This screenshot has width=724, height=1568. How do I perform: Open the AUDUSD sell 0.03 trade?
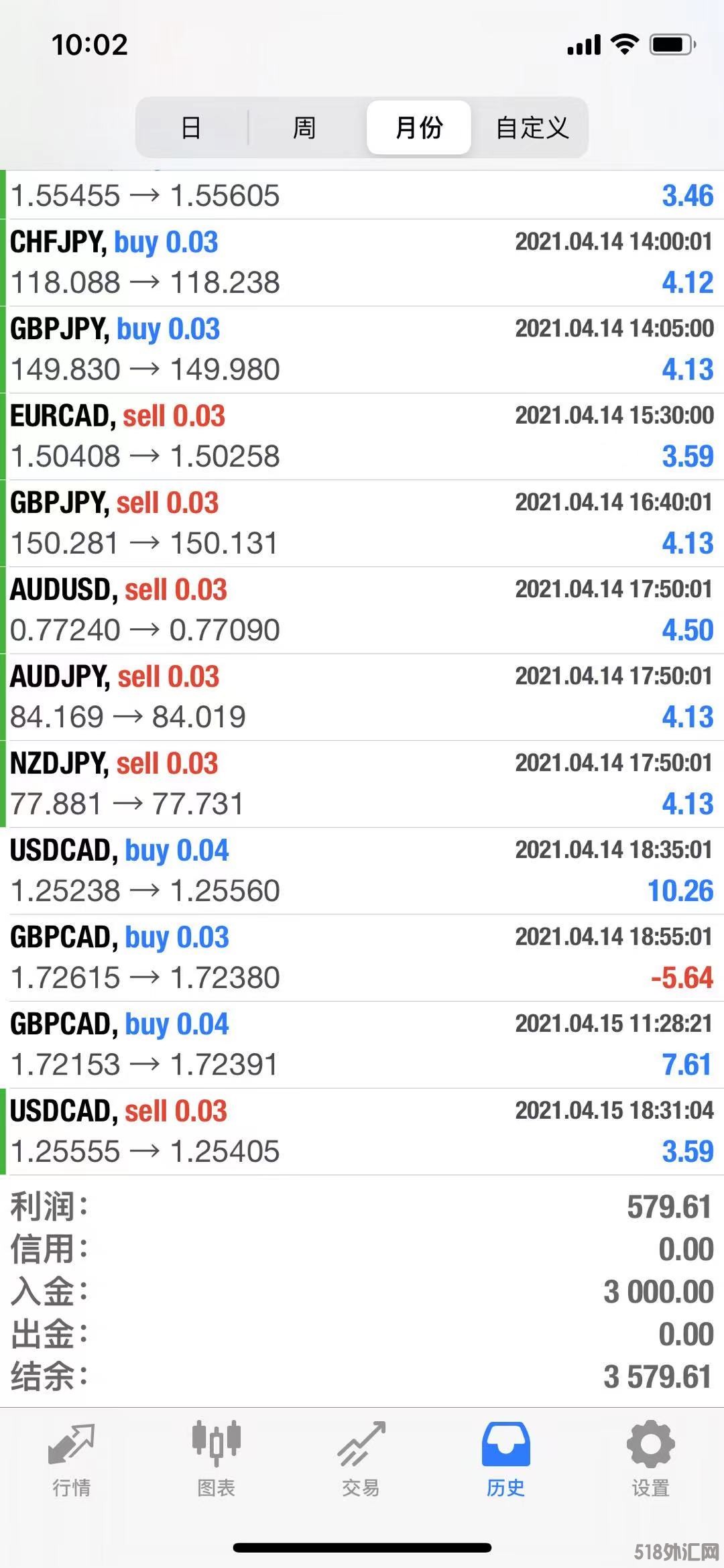click(x=362, y=610)
